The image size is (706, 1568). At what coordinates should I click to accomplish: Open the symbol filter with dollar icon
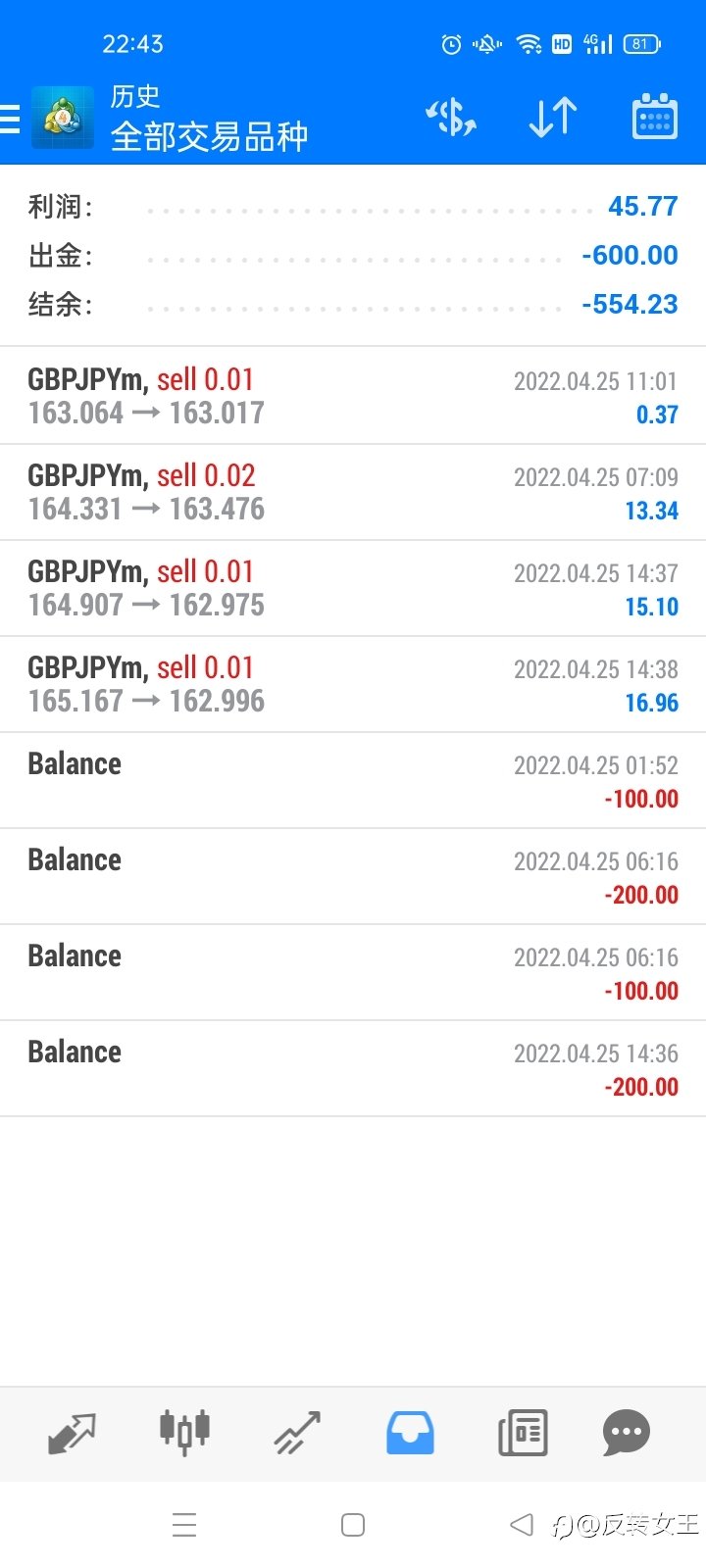click(451, 118)
